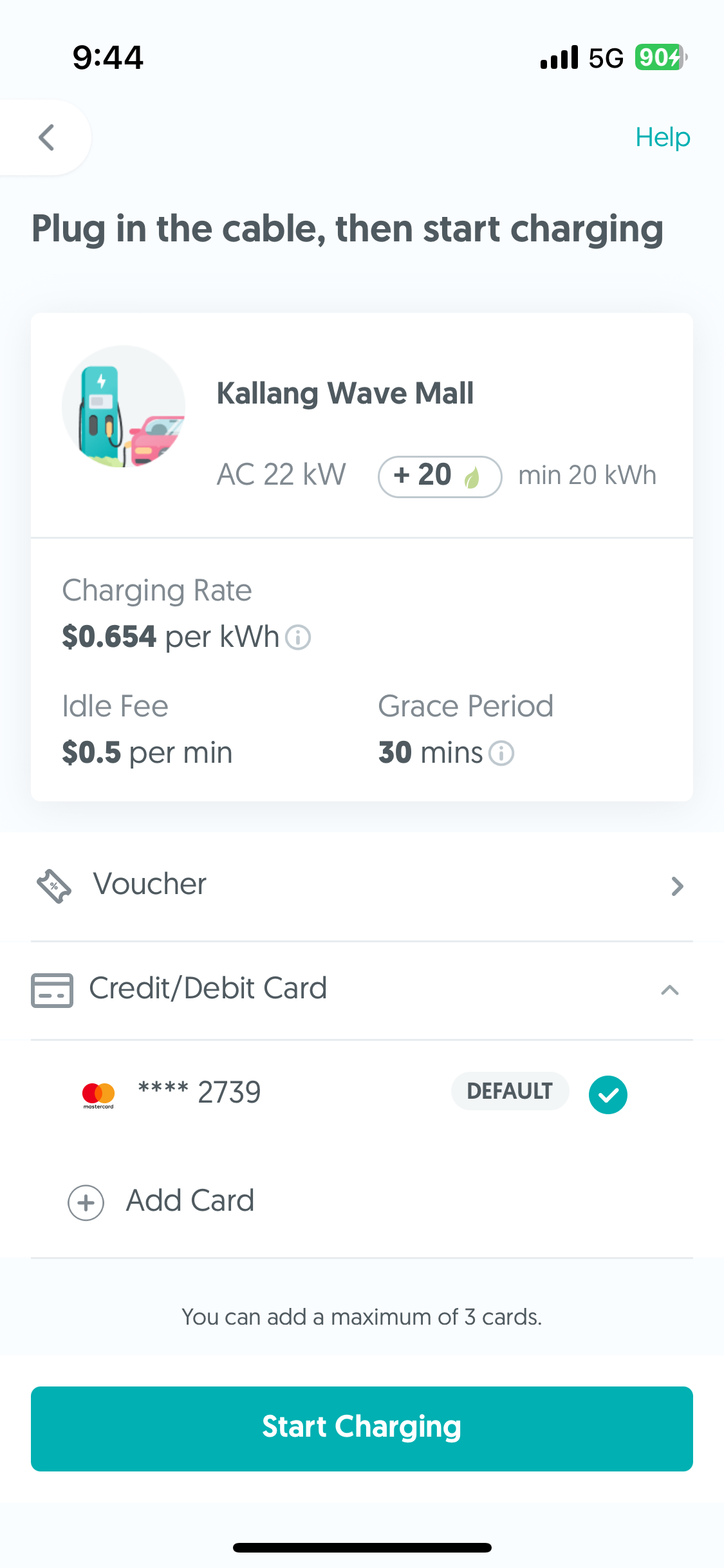Screen dimensions: 724x1568
Task: Add a new card
Action: (x=162, y=1201)
